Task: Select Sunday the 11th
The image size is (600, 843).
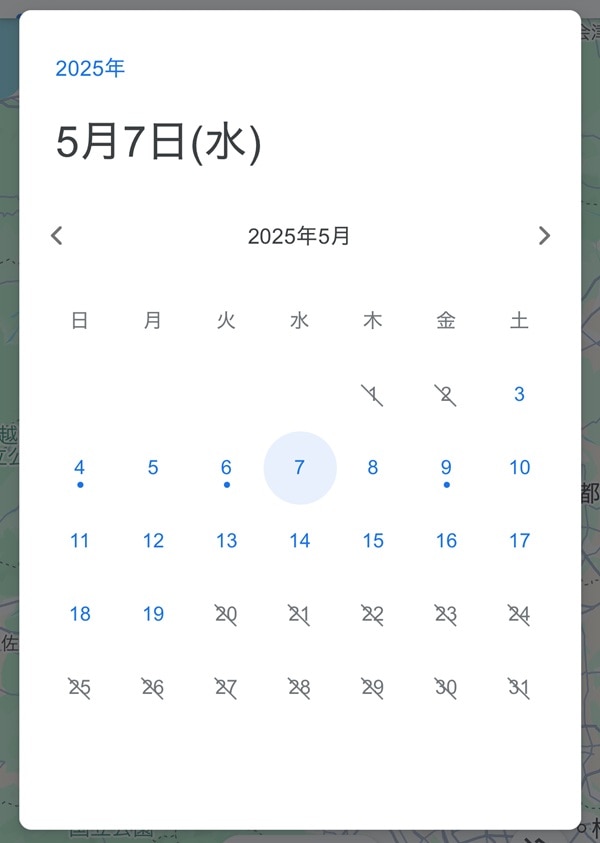Action: click(x=80, y=541)
